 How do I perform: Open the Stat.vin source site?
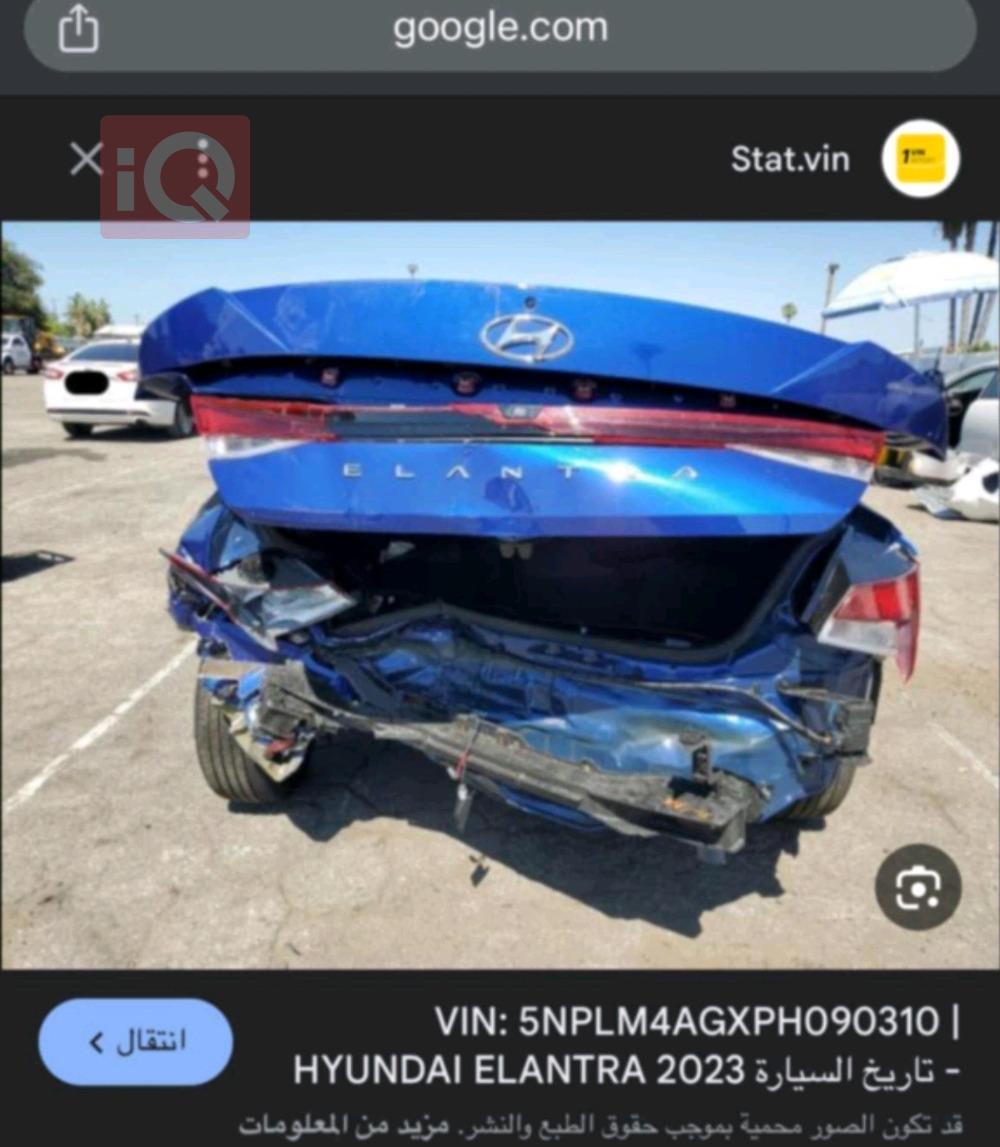click(x=790, y=159)
